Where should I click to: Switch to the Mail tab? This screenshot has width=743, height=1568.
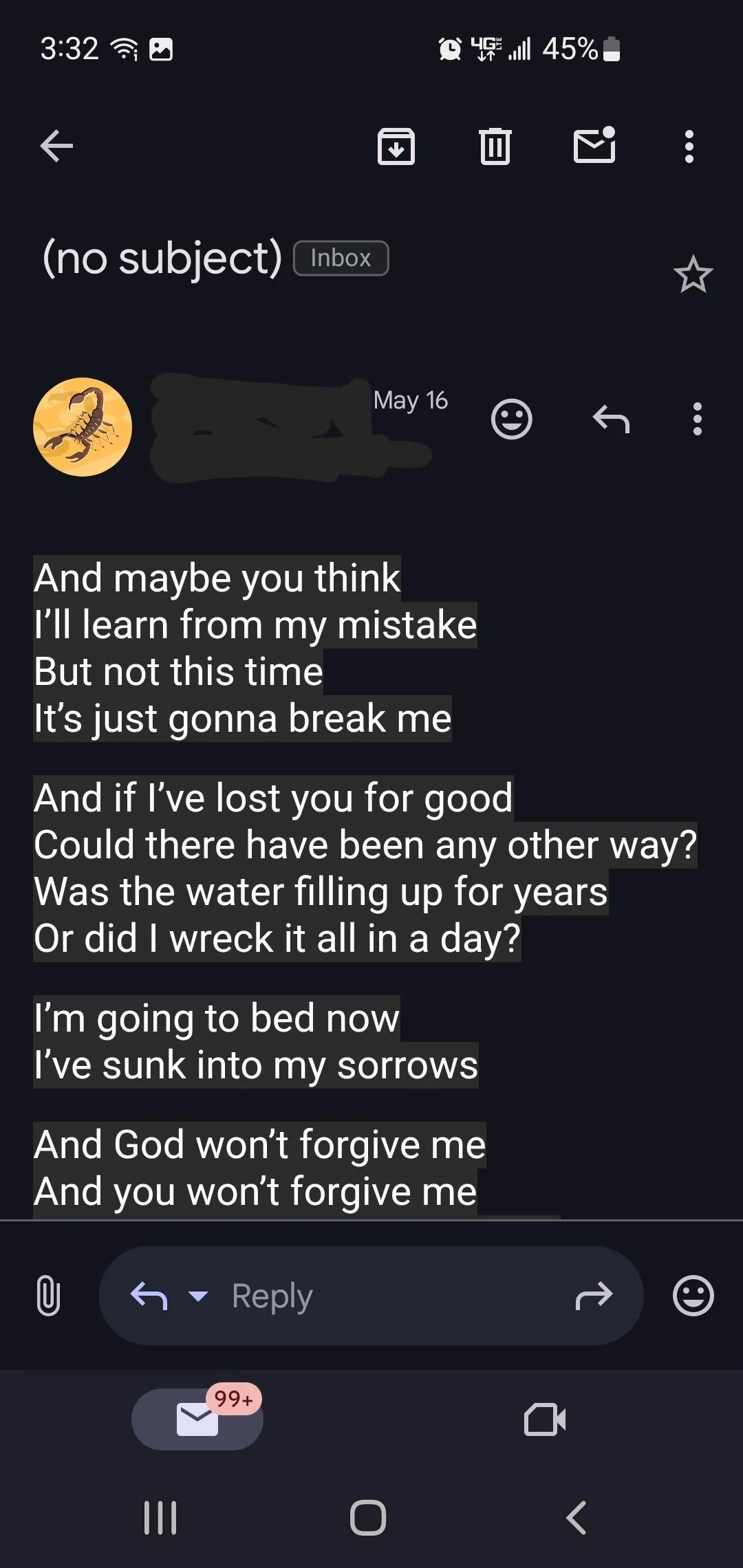(197, 1419)
